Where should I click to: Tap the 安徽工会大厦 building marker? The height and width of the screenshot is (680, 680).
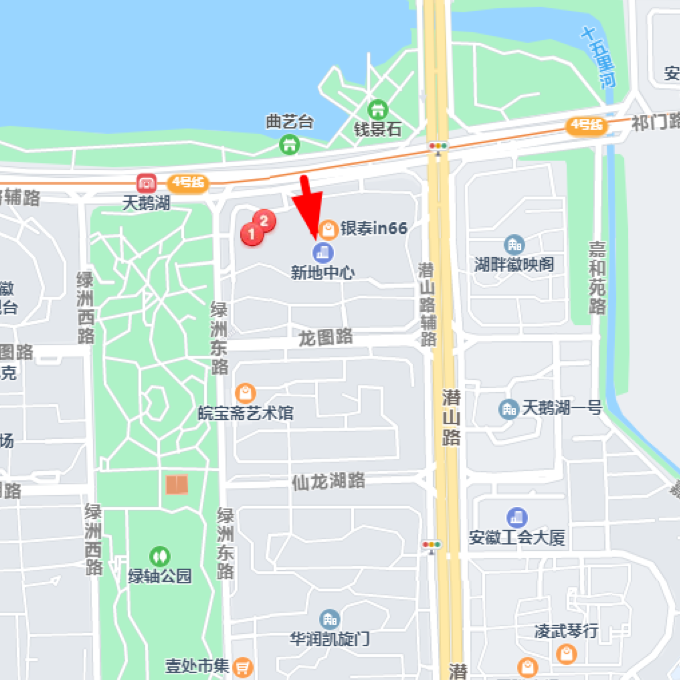517,517
